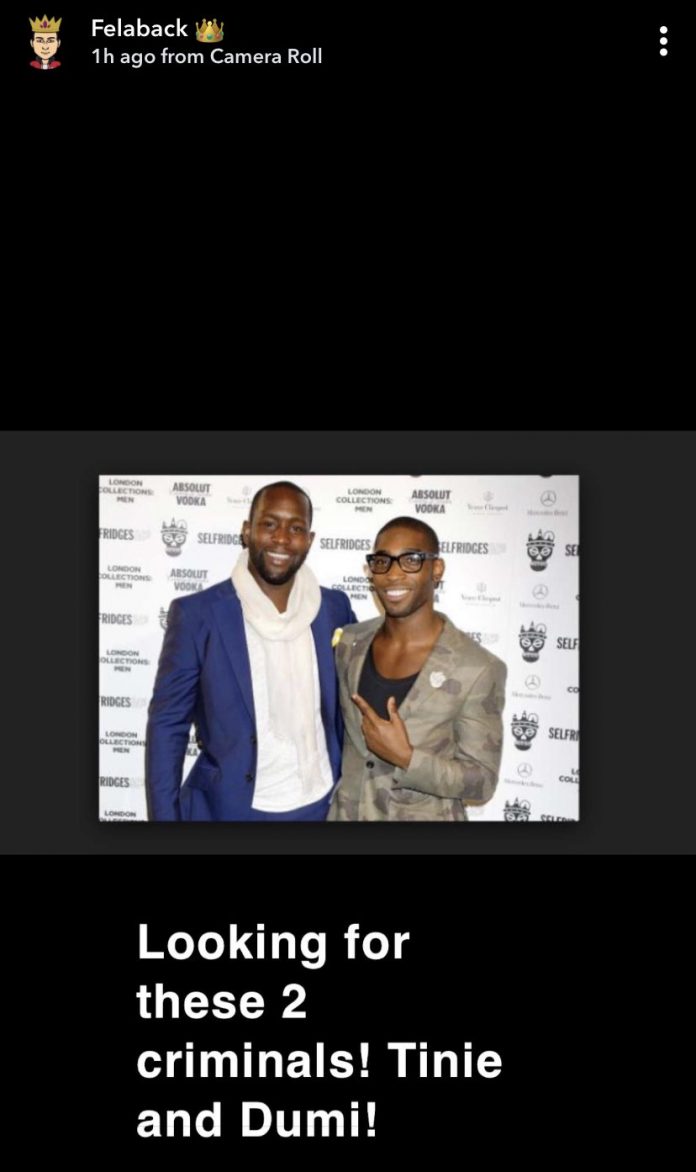The image size is (696, 1172).
Task: Open Felaback's Bitmoji profile avatar
Action: click(45, 42)
